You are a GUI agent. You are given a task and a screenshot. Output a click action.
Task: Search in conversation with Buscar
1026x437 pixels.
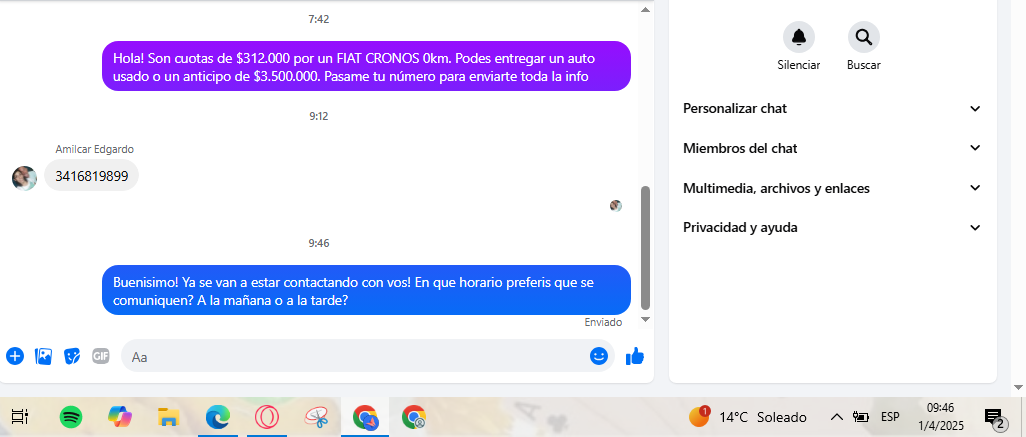863,38
